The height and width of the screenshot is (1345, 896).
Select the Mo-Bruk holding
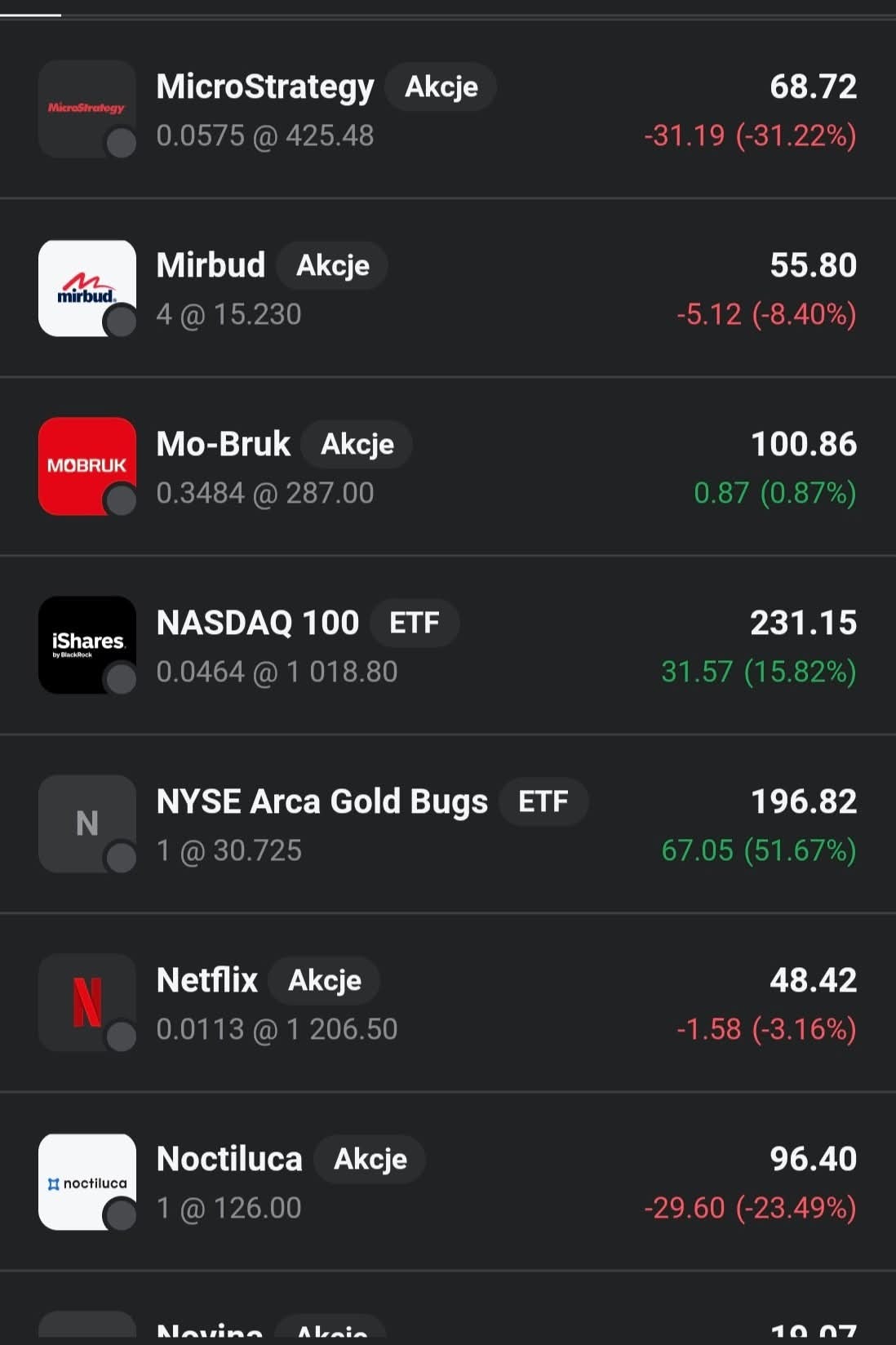tap(447, 468)
